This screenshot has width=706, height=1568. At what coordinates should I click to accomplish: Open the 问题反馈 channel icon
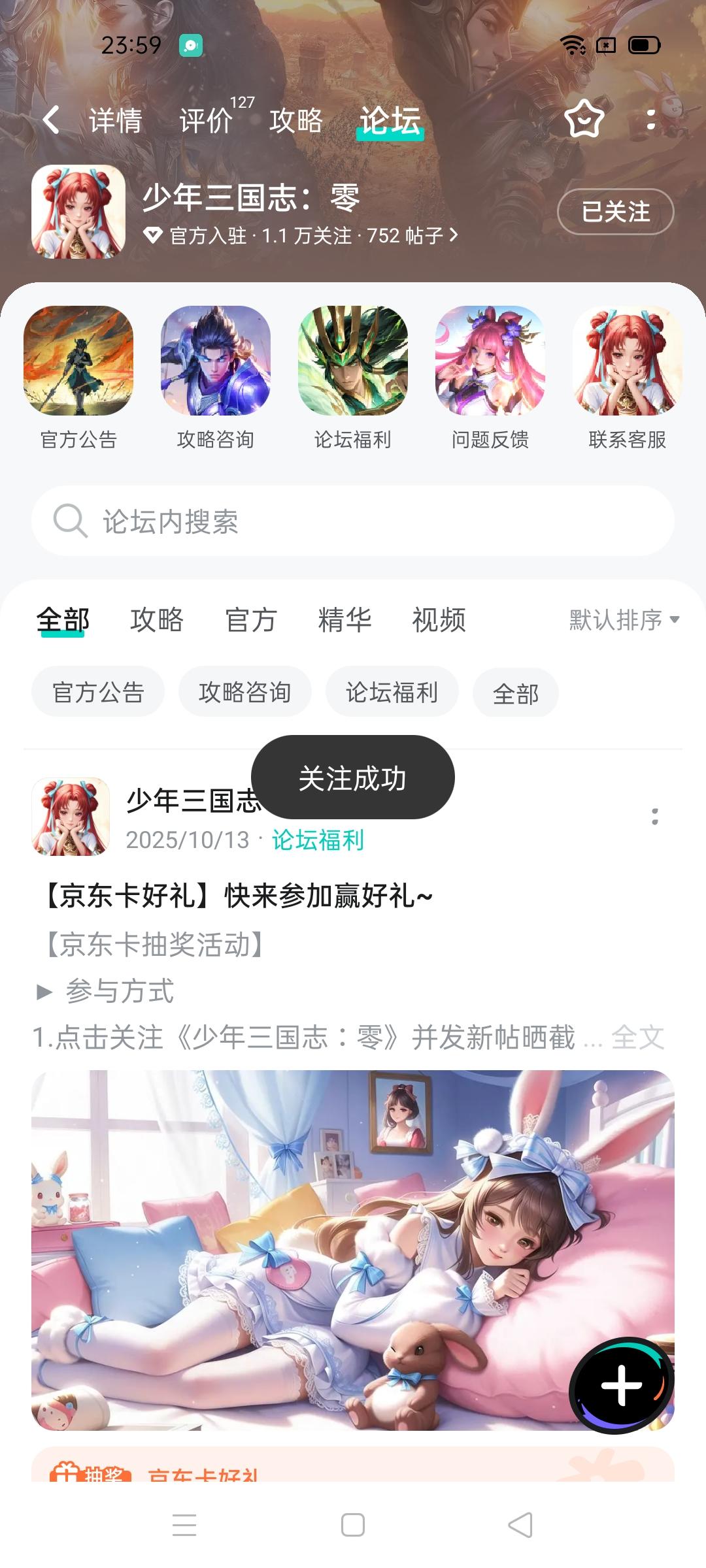pos(490,361)
